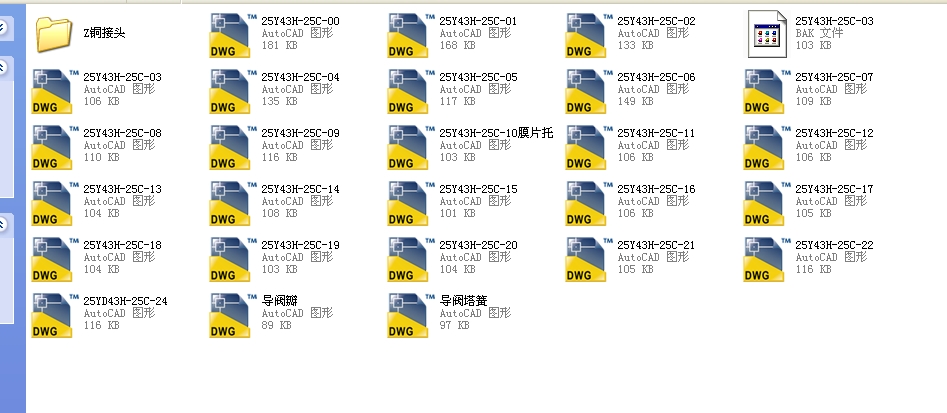The height and width of the screenshot is (413, 947).
Task: Open drawing 25Y43H-25C-19
Action: [230, 259]
